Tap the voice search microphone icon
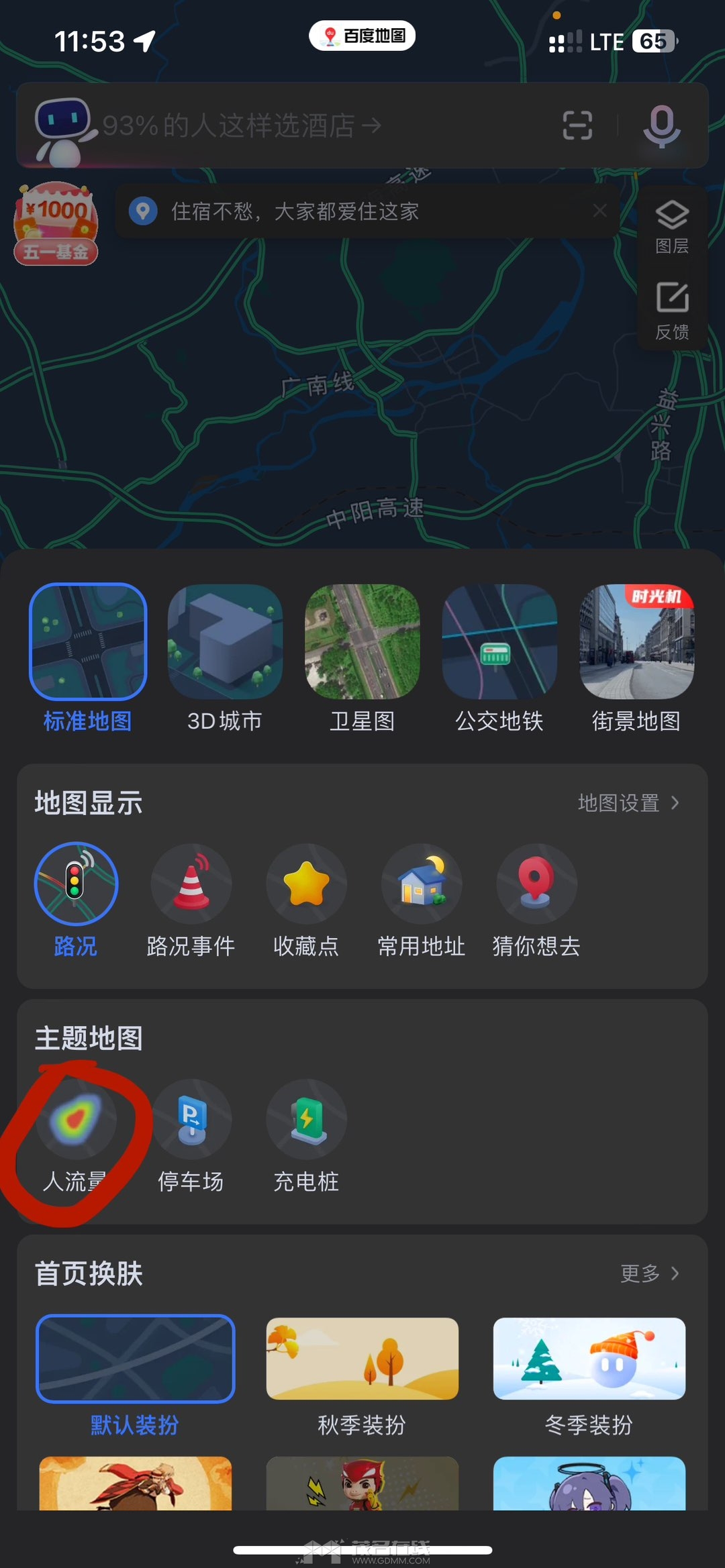 tap(661, 125)
